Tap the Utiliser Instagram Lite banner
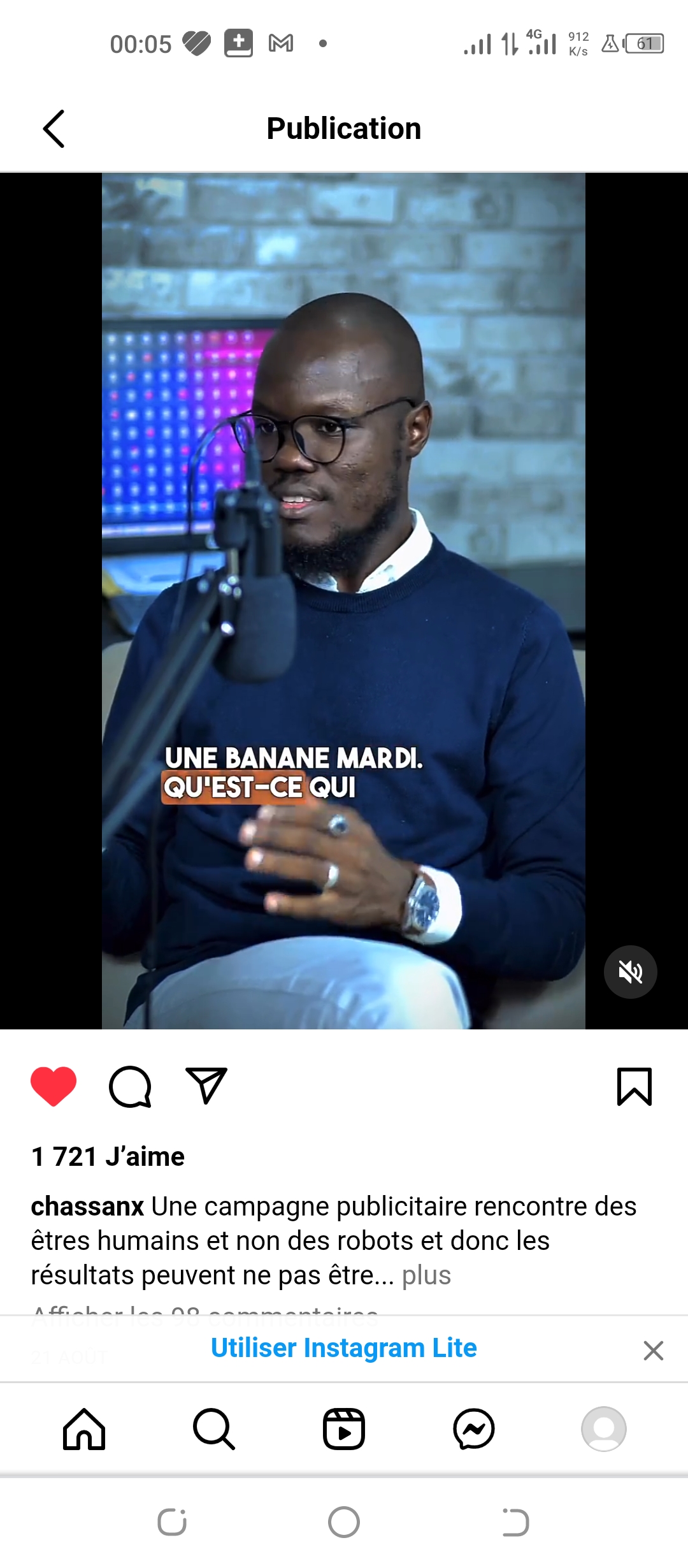This screenshot has width=688, height=1568. 344,1348
